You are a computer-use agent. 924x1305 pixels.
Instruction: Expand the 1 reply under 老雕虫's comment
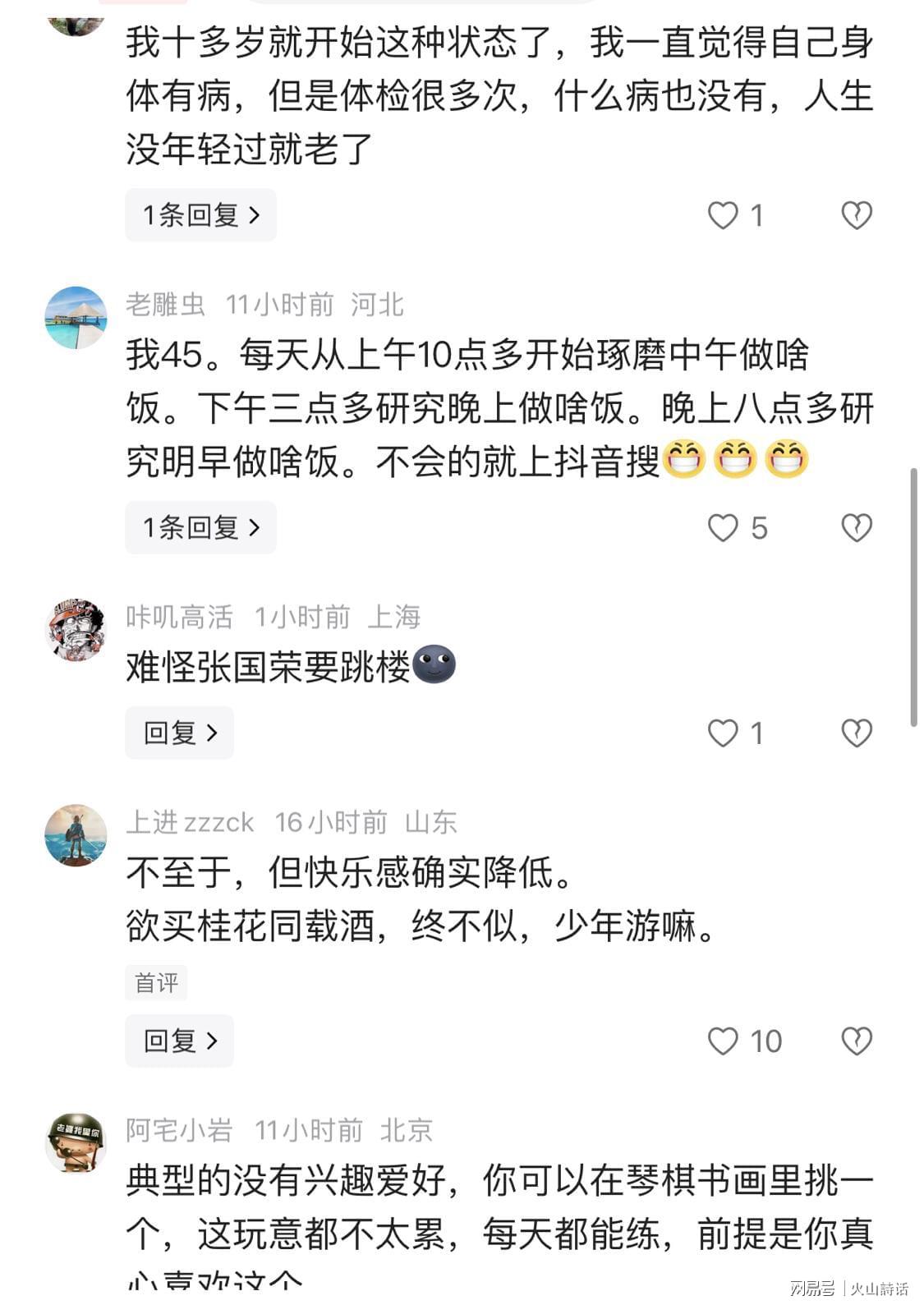click(x=200, y=527)
